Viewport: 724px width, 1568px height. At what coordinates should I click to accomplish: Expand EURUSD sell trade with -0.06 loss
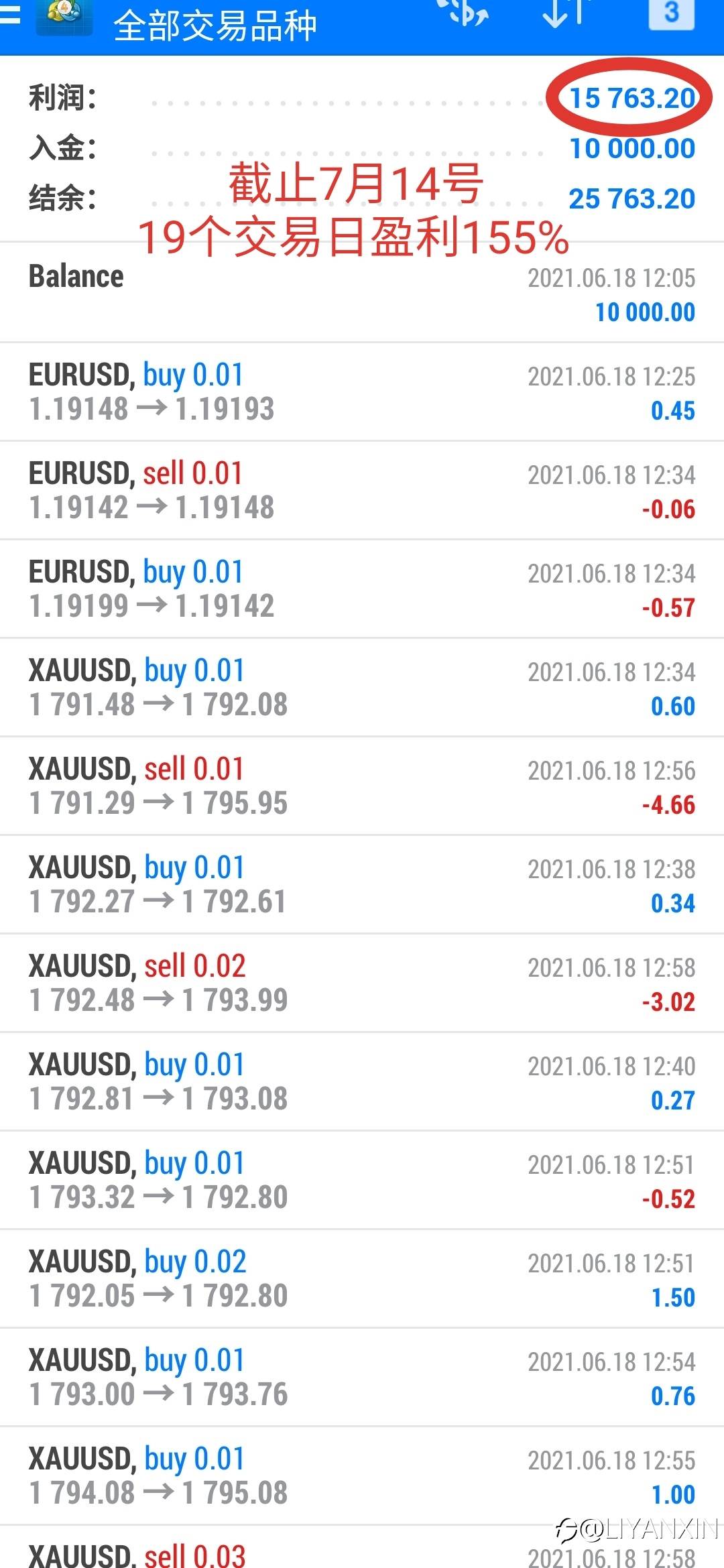tap(362, 491)
